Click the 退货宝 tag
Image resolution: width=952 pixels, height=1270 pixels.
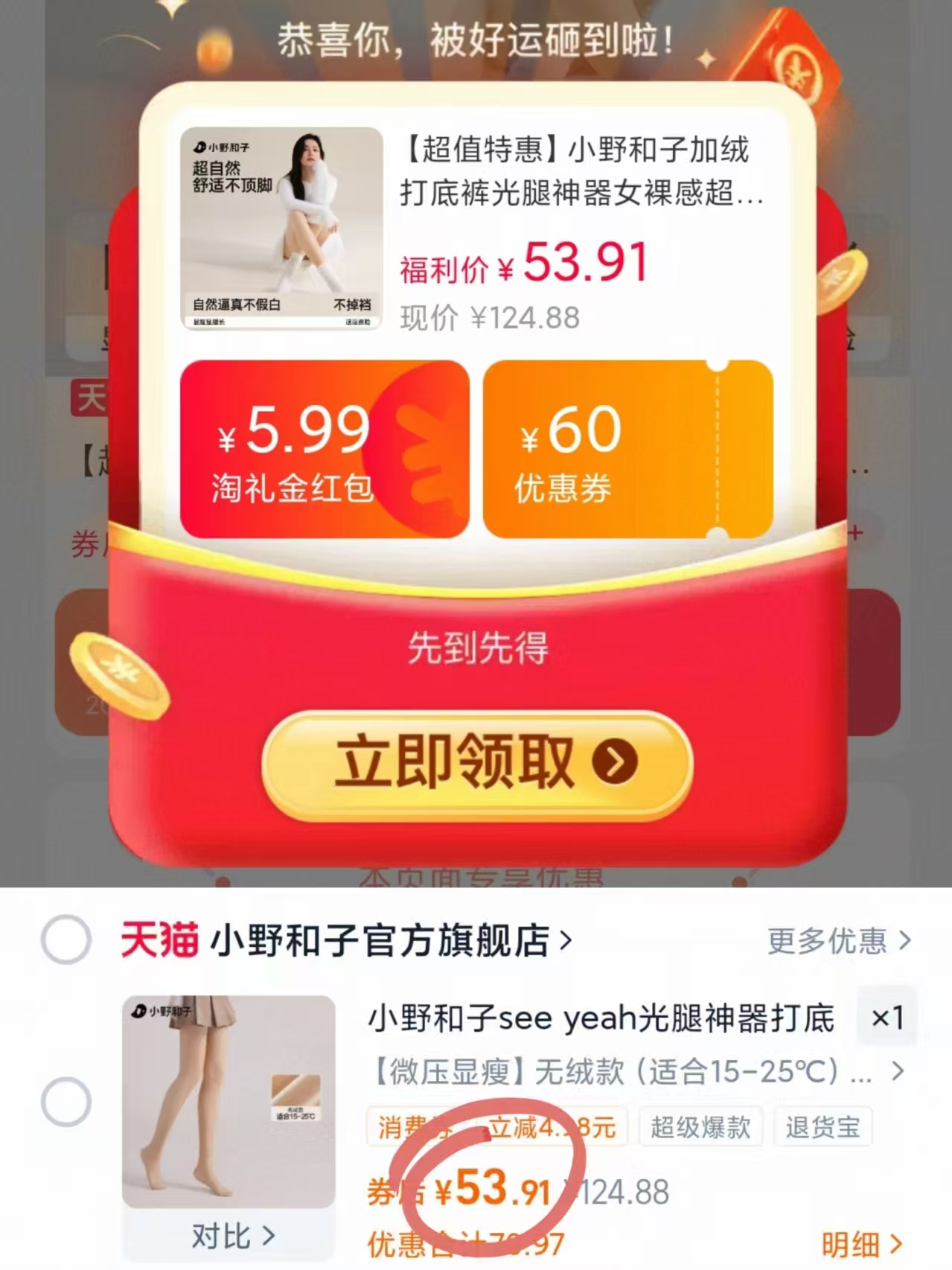823,1126
